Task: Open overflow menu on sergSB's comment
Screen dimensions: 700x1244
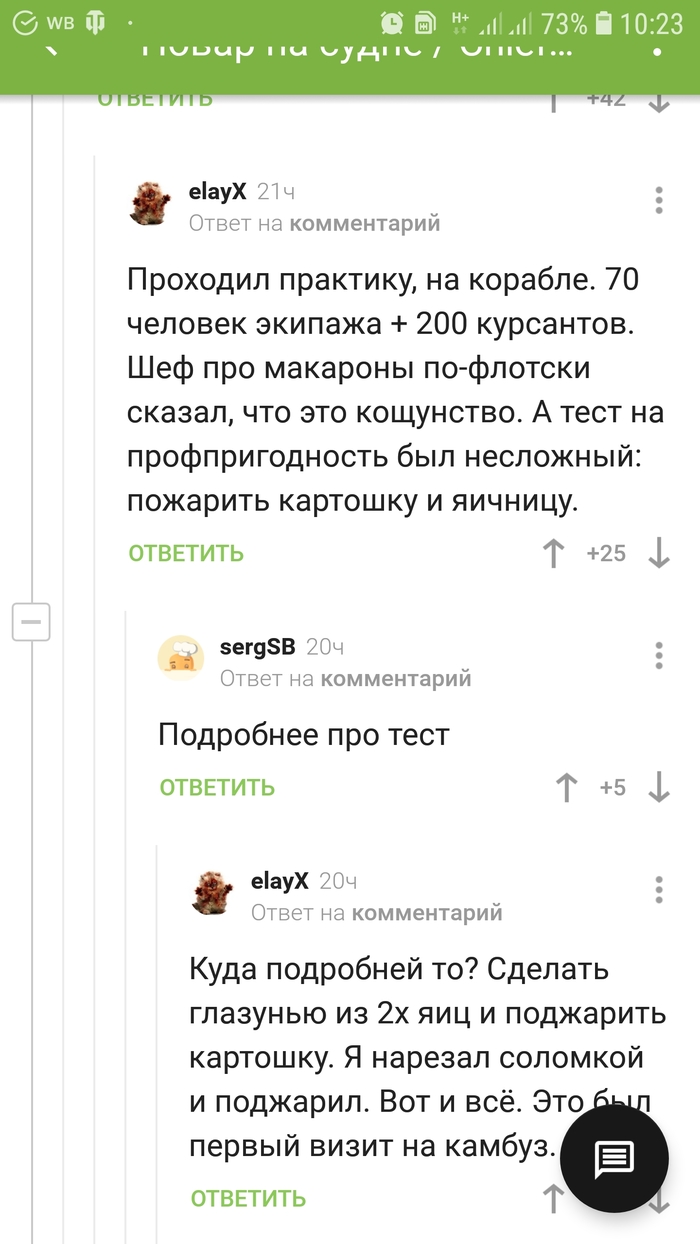Action: coord(659,655)
